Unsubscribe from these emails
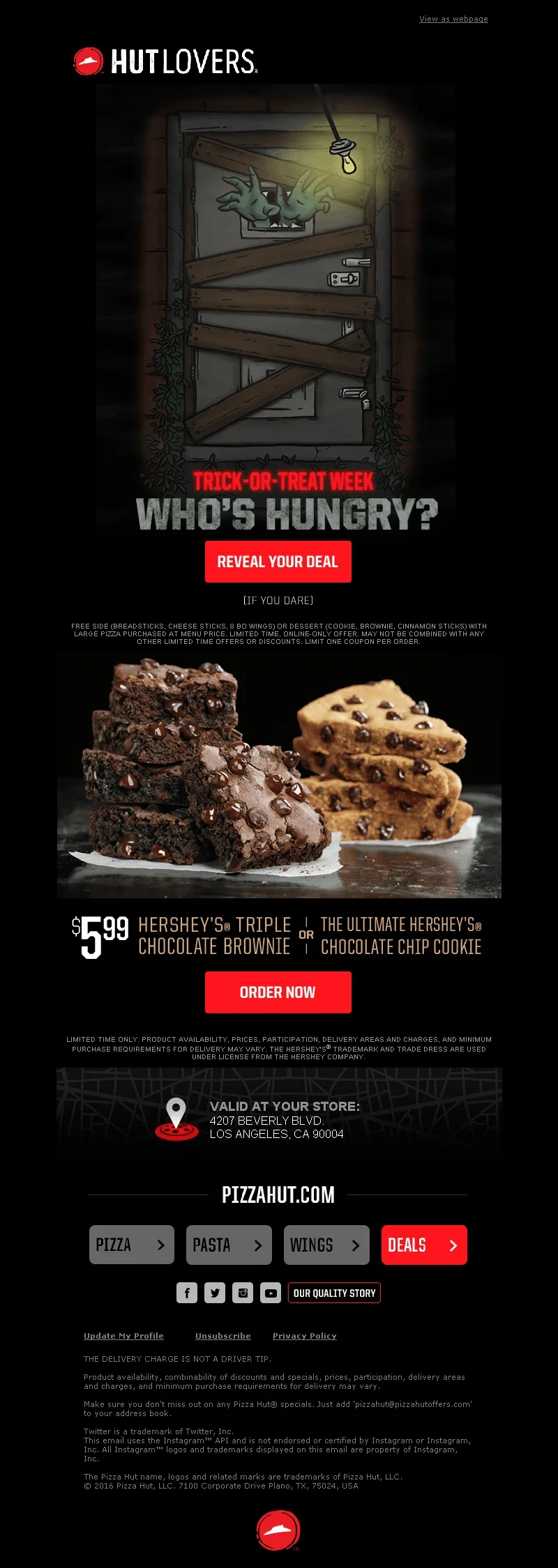 pyautogui.click(x=223, y=1336)
